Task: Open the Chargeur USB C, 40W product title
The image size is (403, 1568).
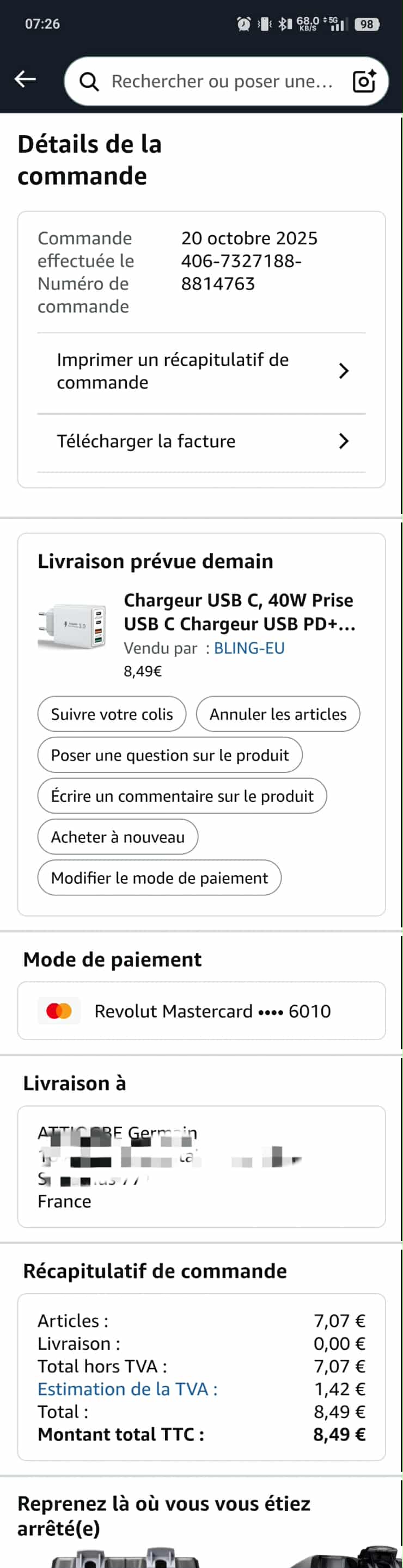Action: pos(239,612)
